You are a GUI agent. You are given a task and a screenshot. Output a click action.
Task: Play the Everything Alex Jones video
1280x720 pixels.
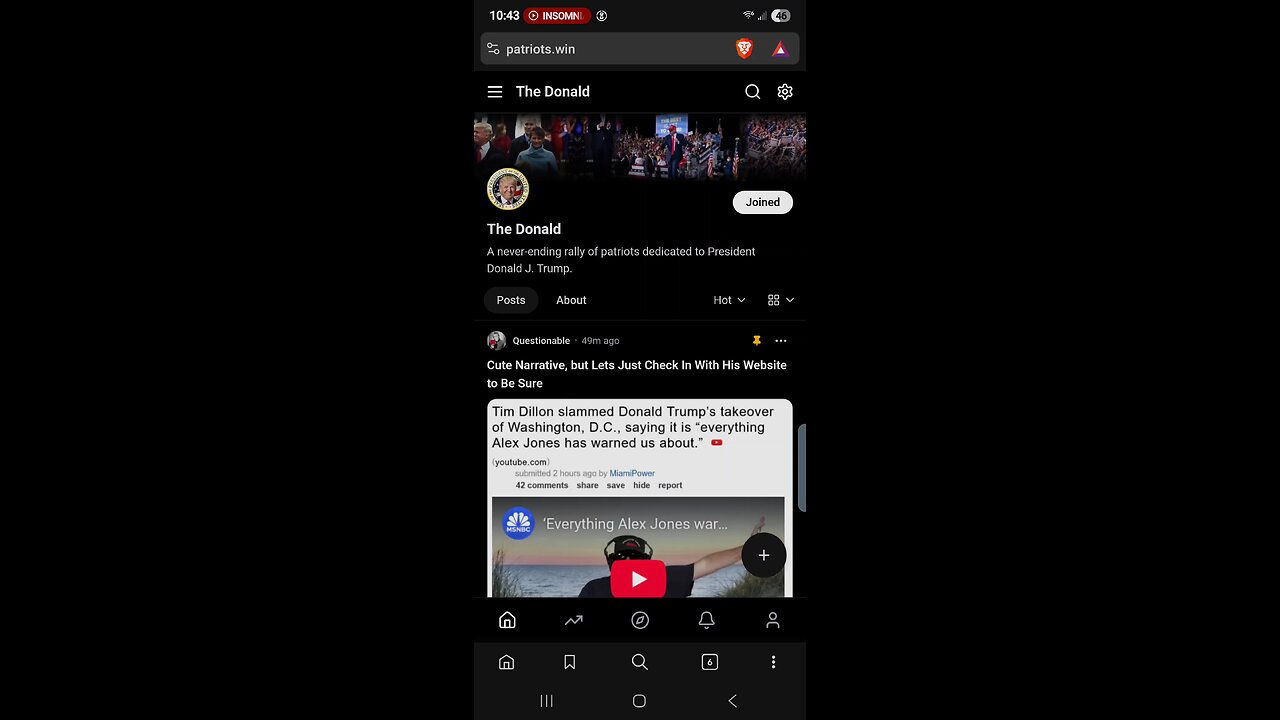pyautogui.click(x=638, y=579)
